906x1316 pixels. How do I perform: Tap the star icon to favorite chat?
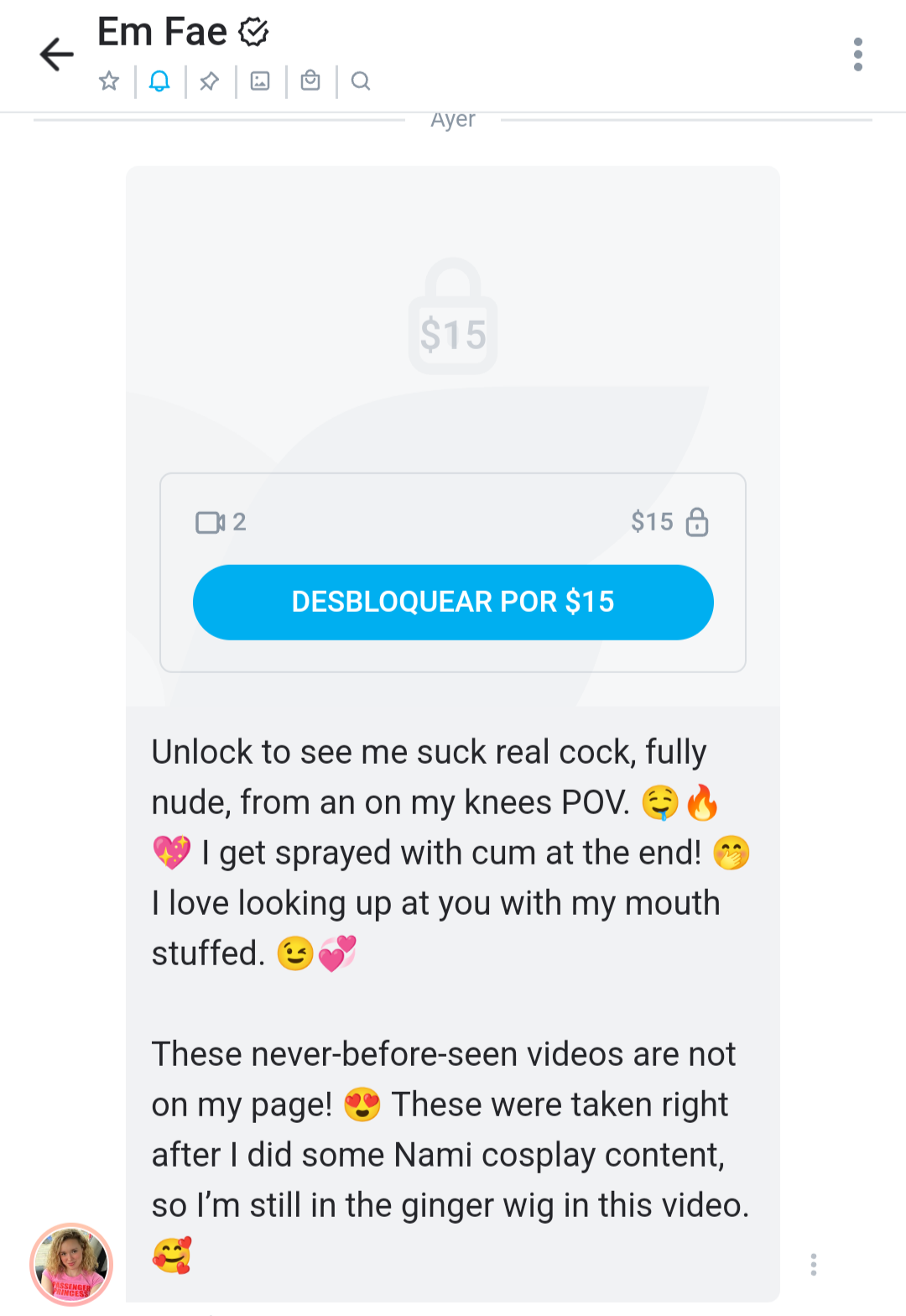point(109,81)
